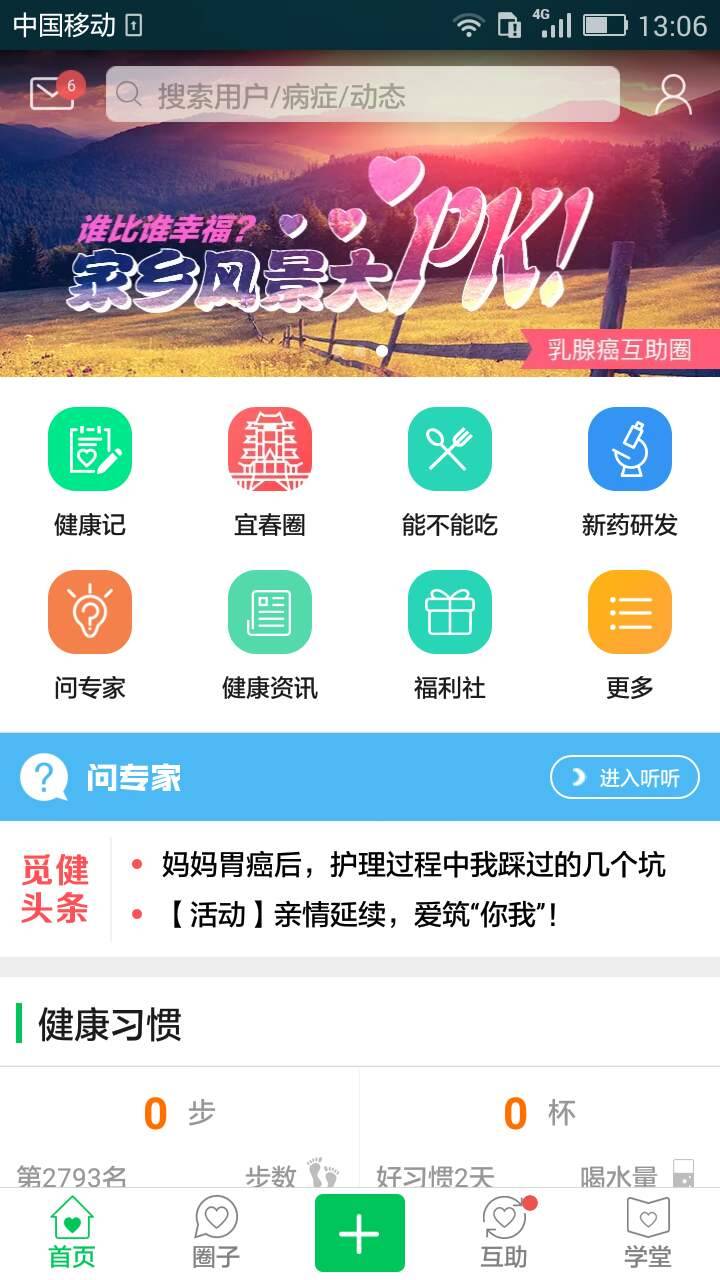Screen dimensions: 720x1280
Task: Open the user profile icon
Action: [x=673, y=94]
